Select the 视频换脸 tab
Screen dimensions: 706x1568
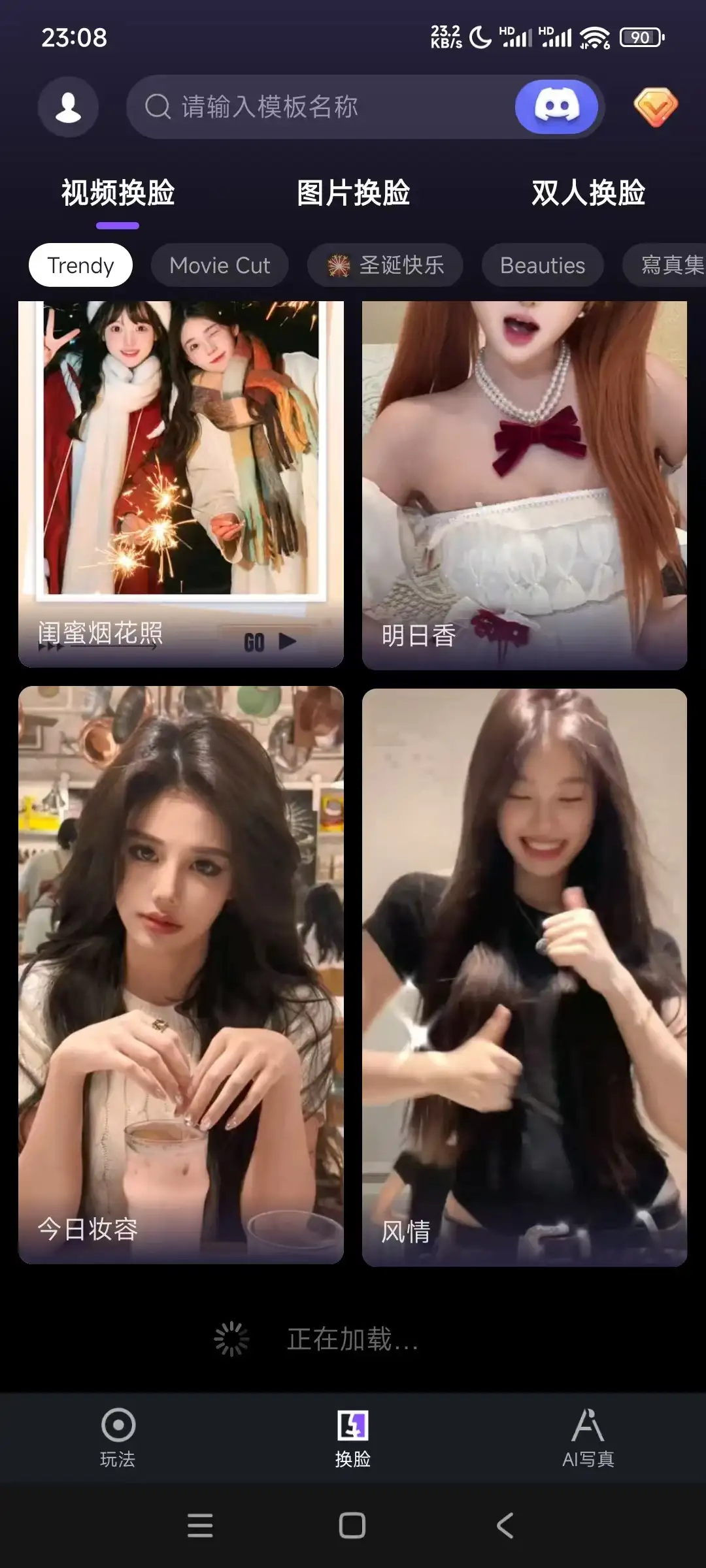[x=118, y=193]
